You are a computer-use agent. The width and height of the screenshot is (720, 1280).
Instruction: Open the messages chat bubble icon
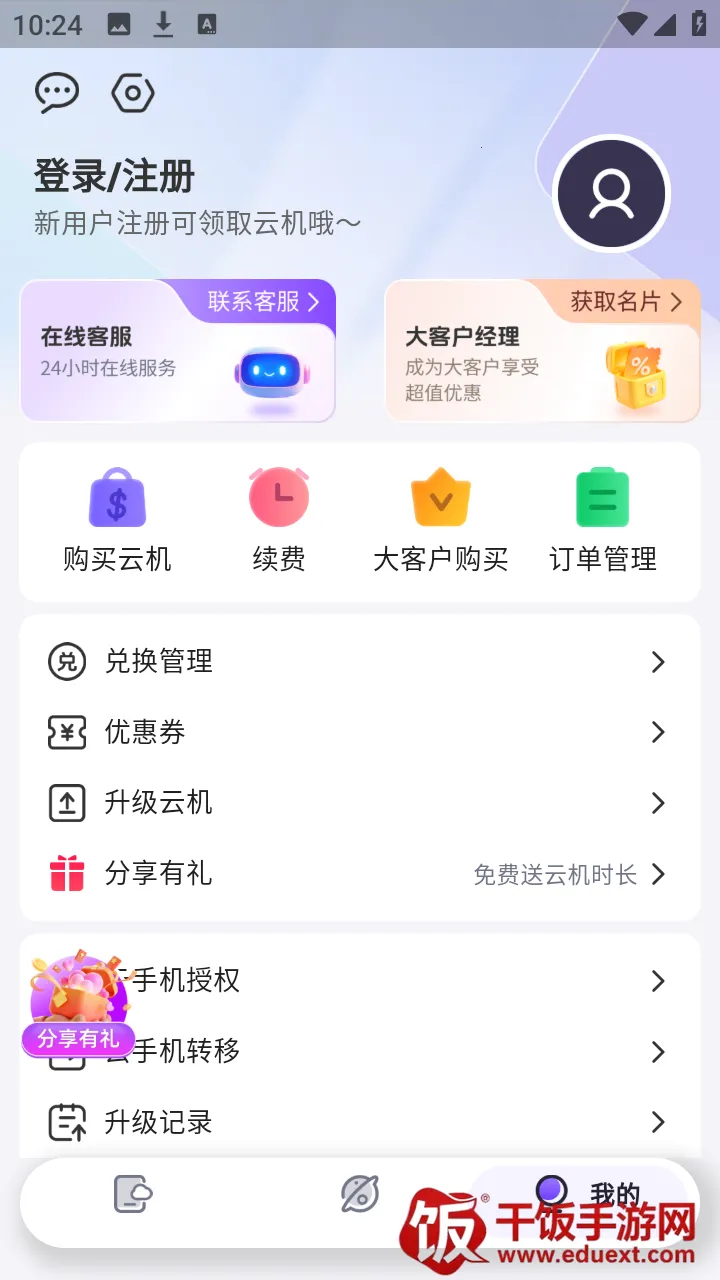[57, 93]
